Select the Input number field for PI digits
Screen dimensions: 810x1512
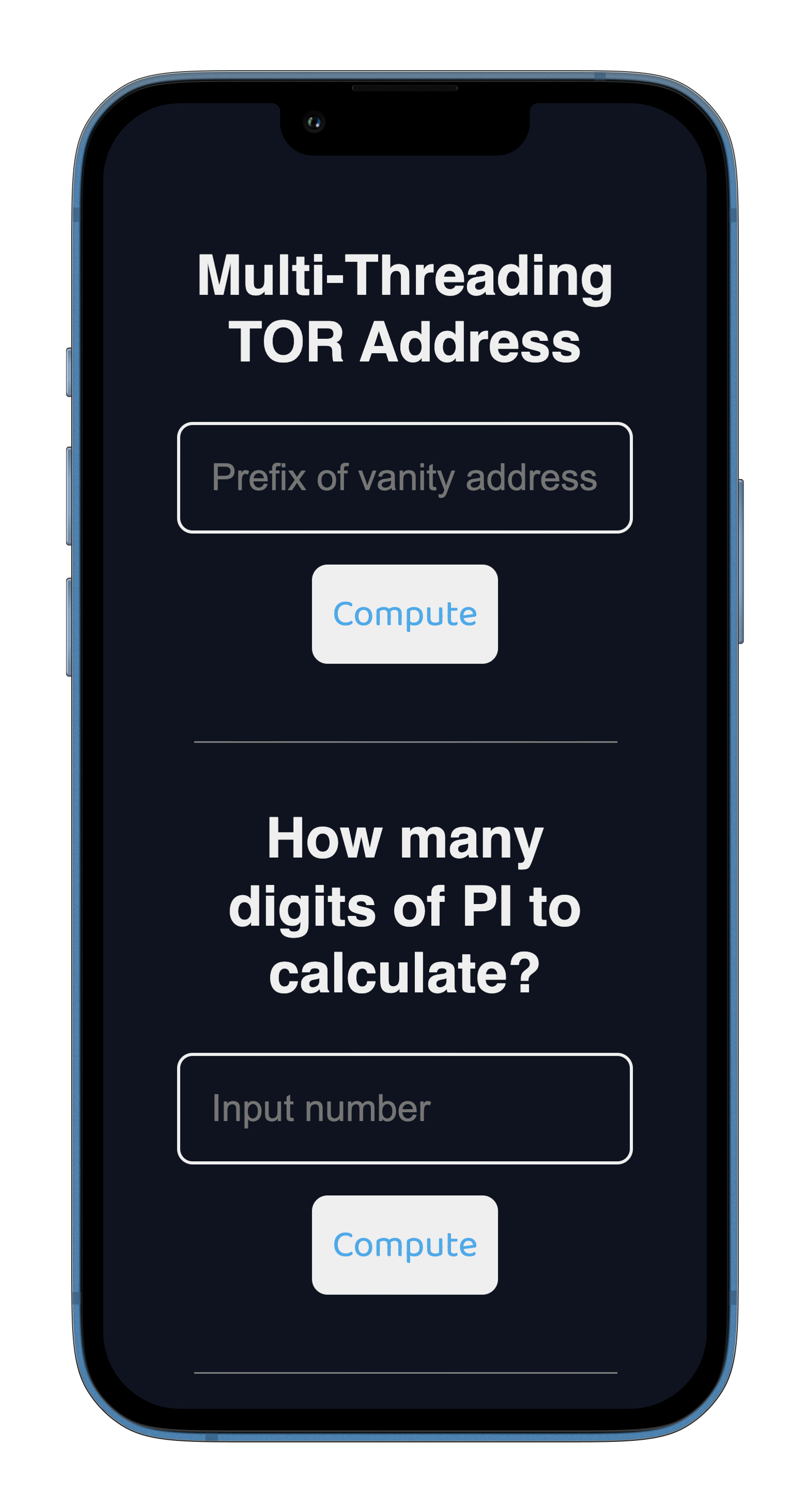click(x=404, y=1108)
